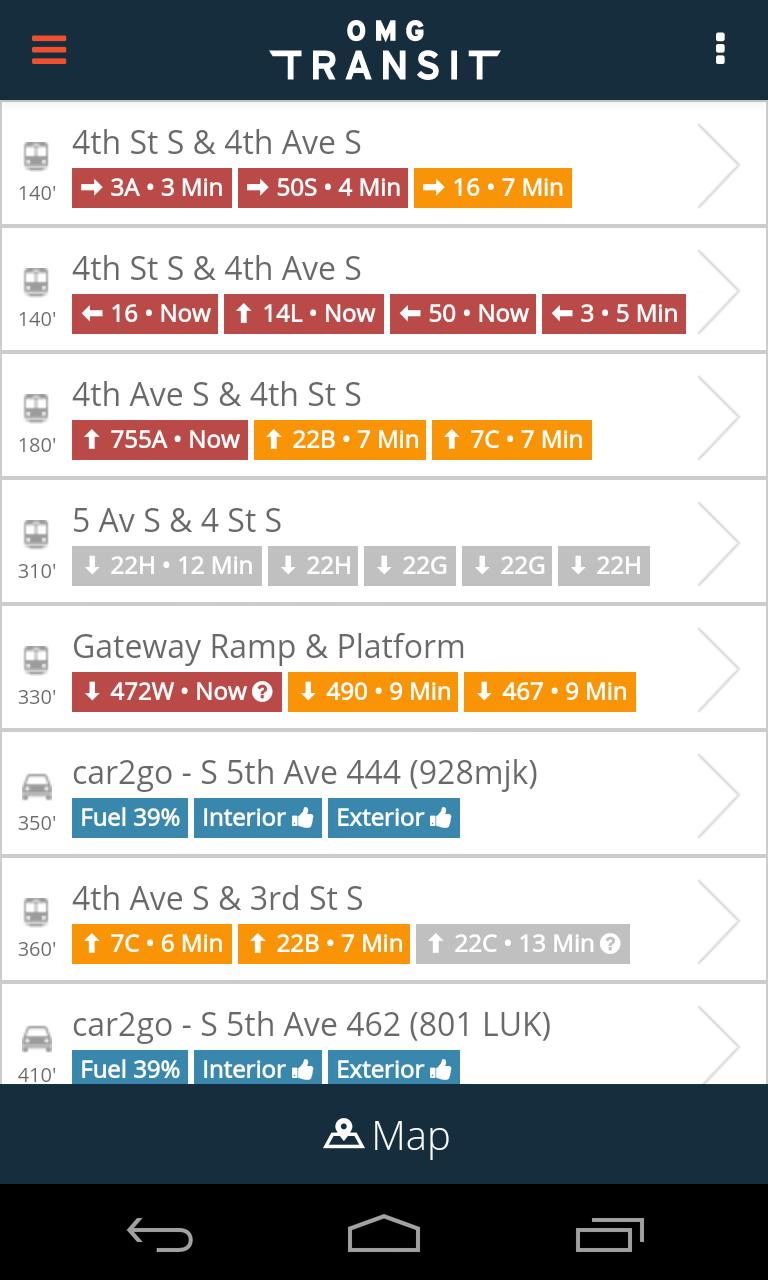This screenshot has width=768, height=1280.
Task: Go to the Android home screen
Action: (x=384, y=1234)
